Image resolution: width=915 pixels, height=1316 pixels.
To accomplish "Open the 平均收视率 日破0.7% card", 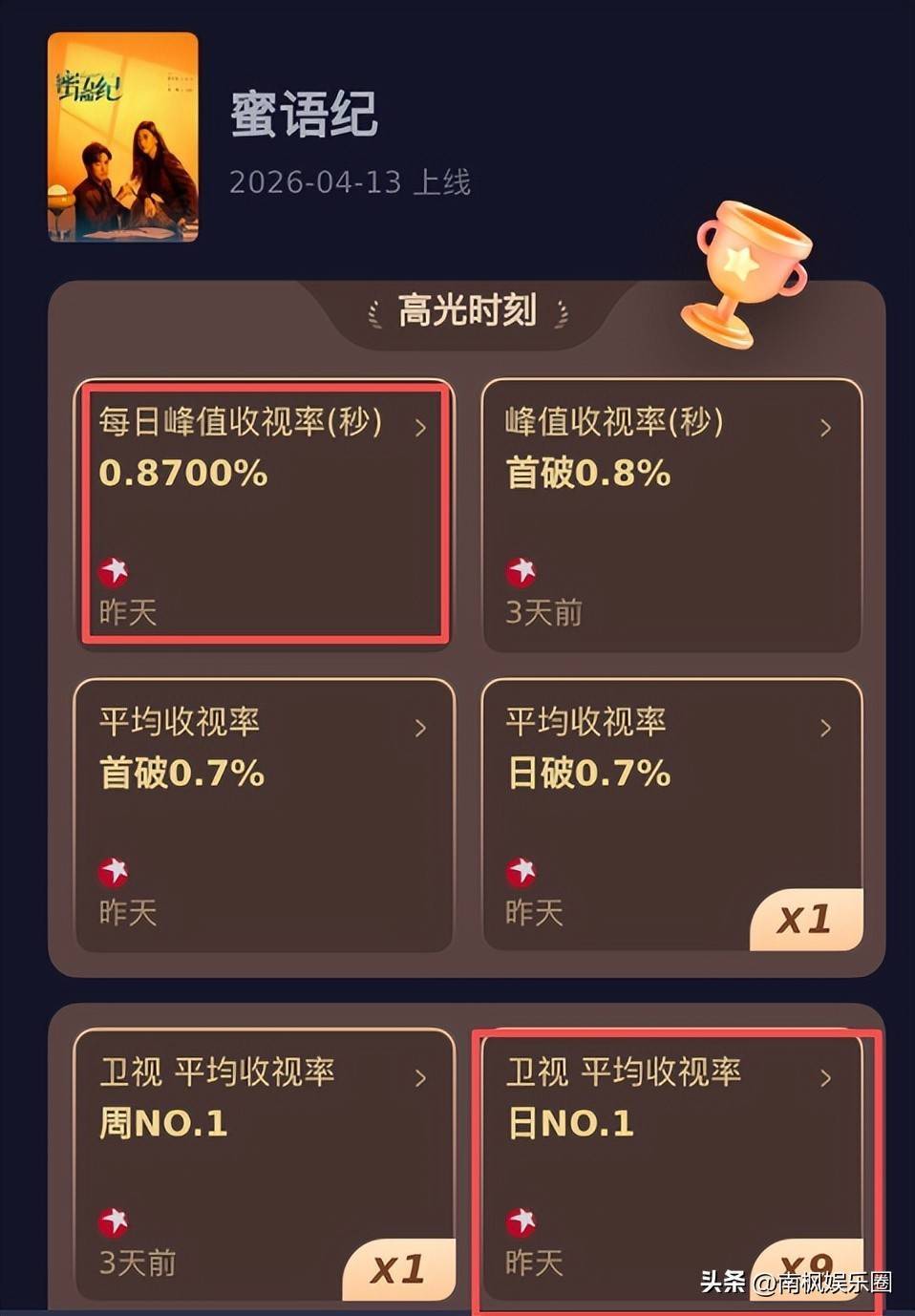I will click(671, 815).
